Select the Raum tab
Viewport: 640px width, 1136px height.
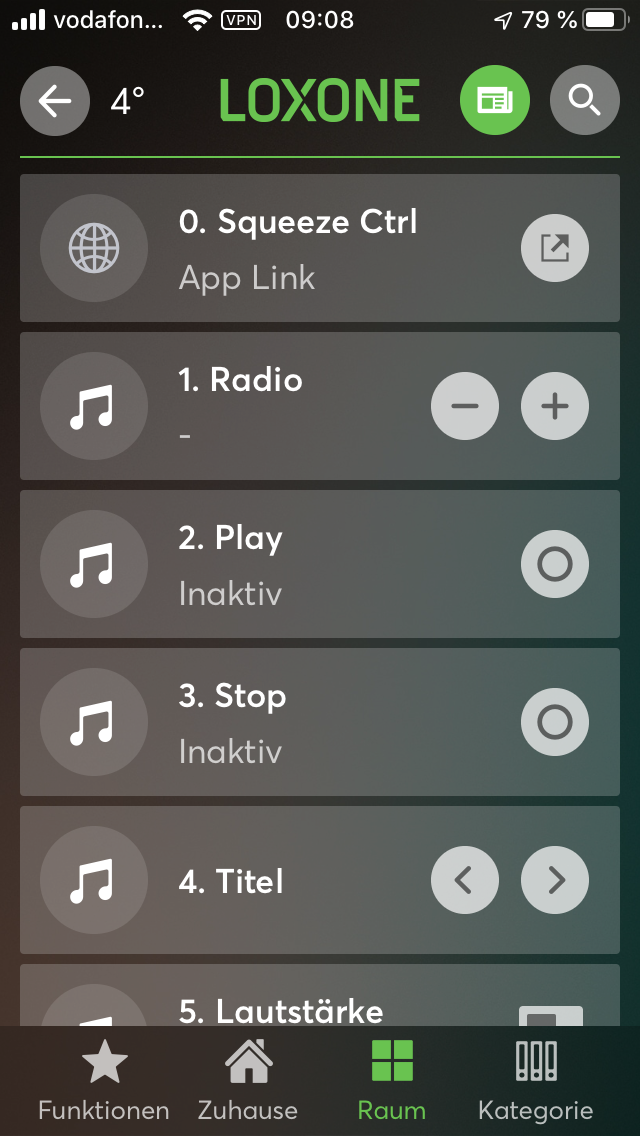coord(391,1080)
